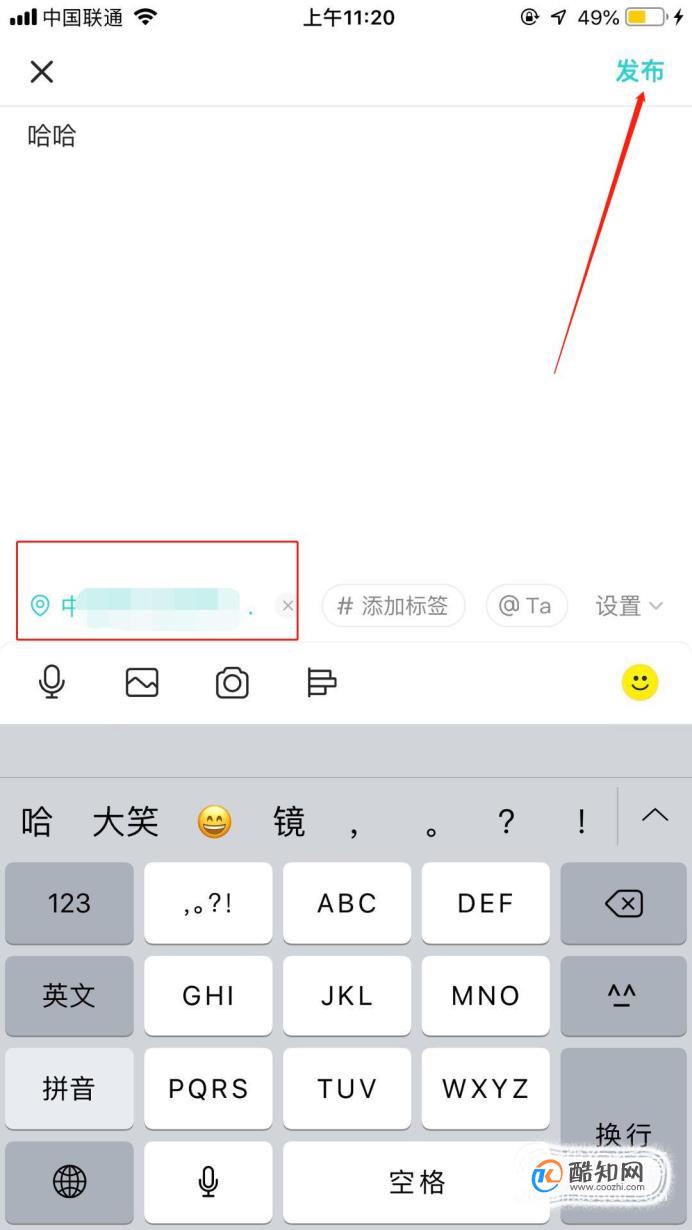Viewport: 692px width, 1230px height.
Task: Close the post composer with the X
Action: pyautogui.click(x=41, y=71)
